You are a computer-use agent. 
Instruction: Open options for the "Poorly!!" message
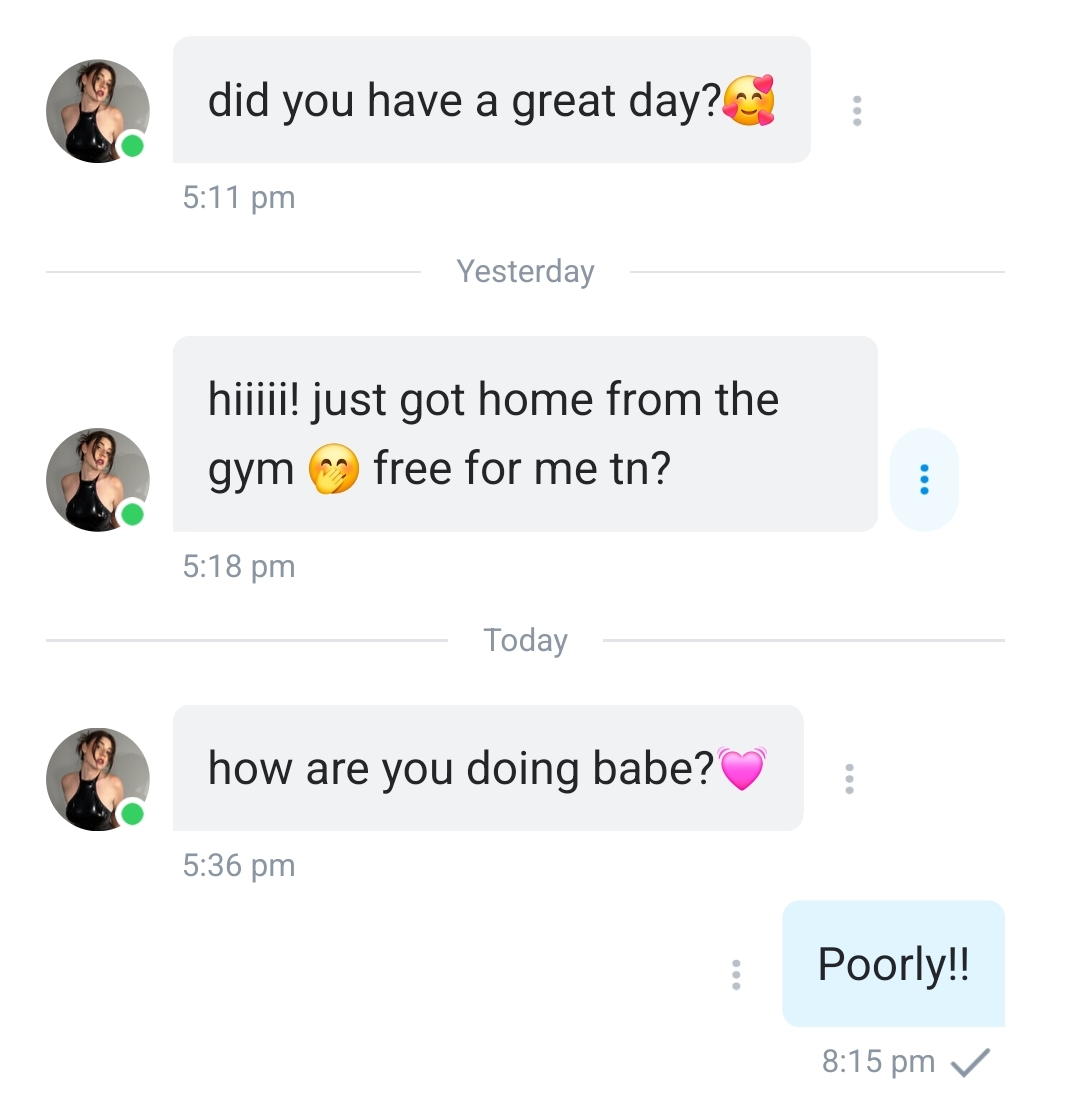click(736, 974)
